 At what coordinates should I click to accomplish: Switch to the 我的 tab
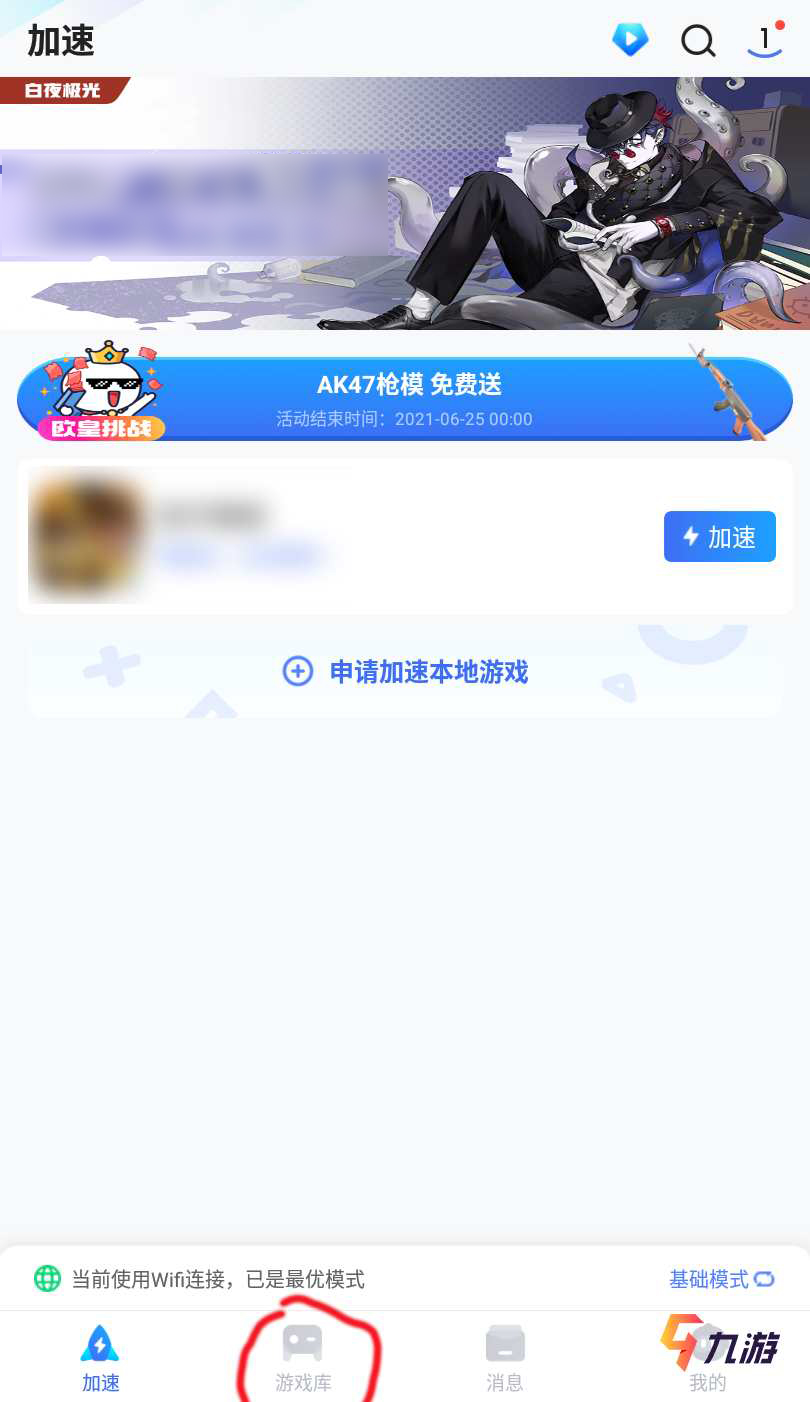[x=708, y=1358]
